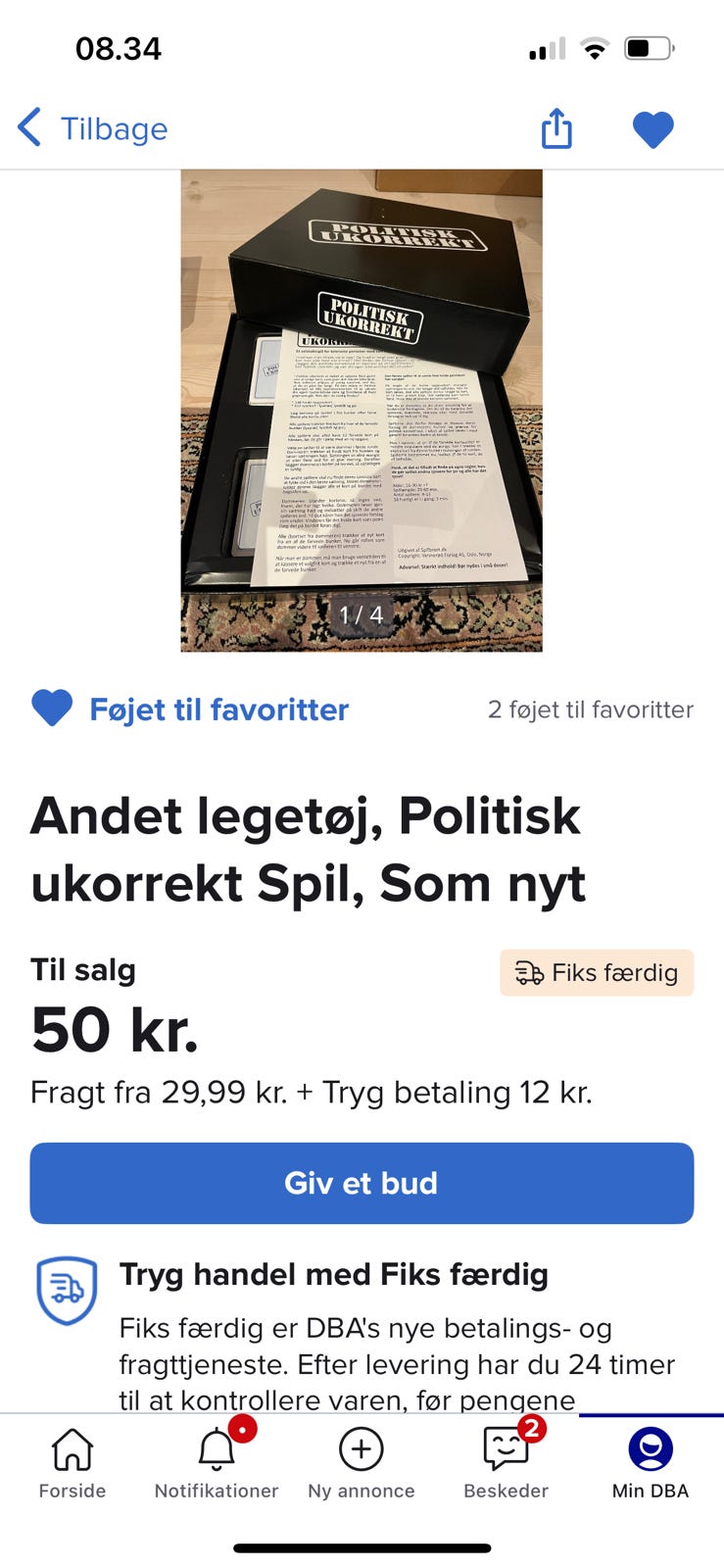
Task: Tap the Notifikationer bell icon
Action: (x=215, y=1448)
